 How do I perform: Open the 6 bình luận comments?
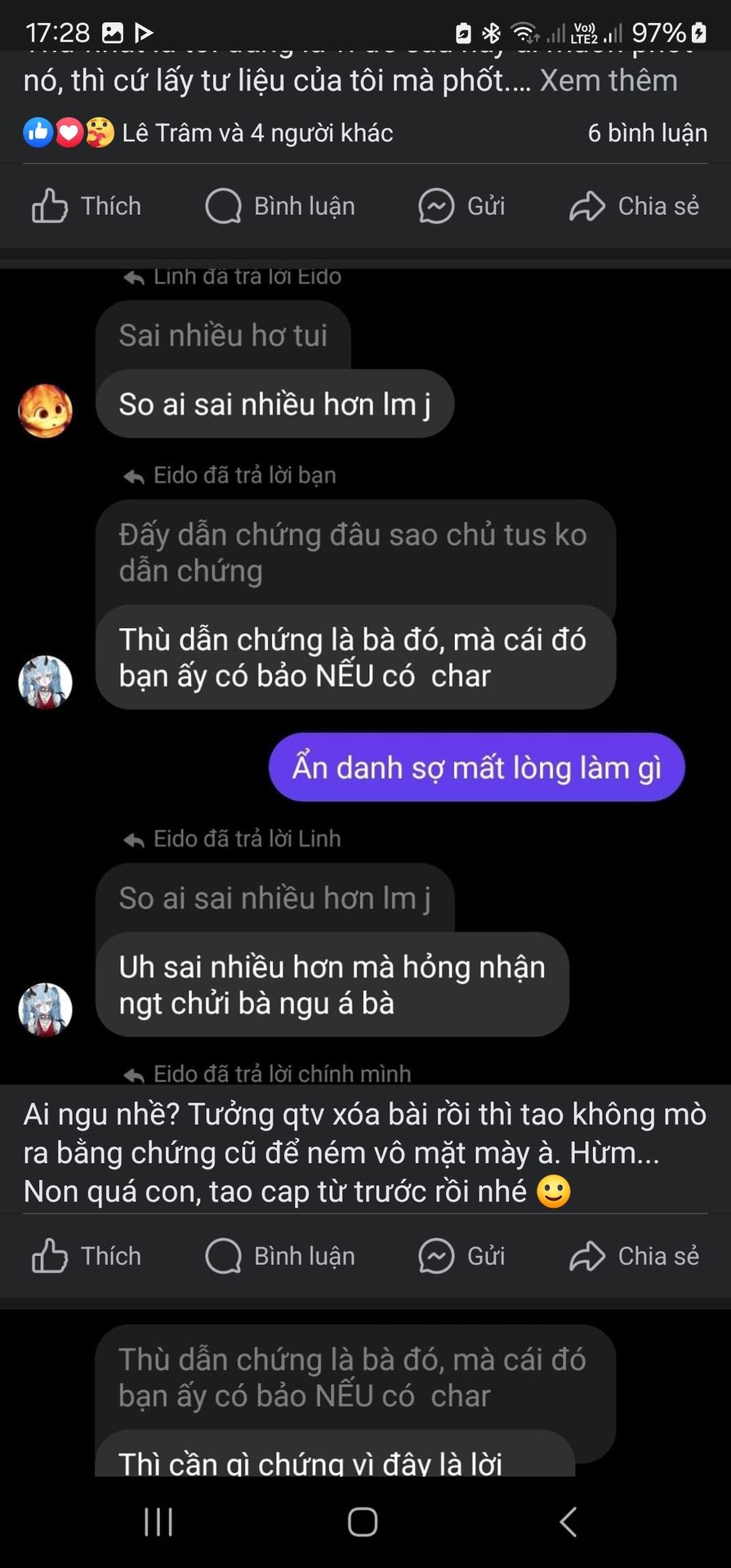[x=647, y=133]
